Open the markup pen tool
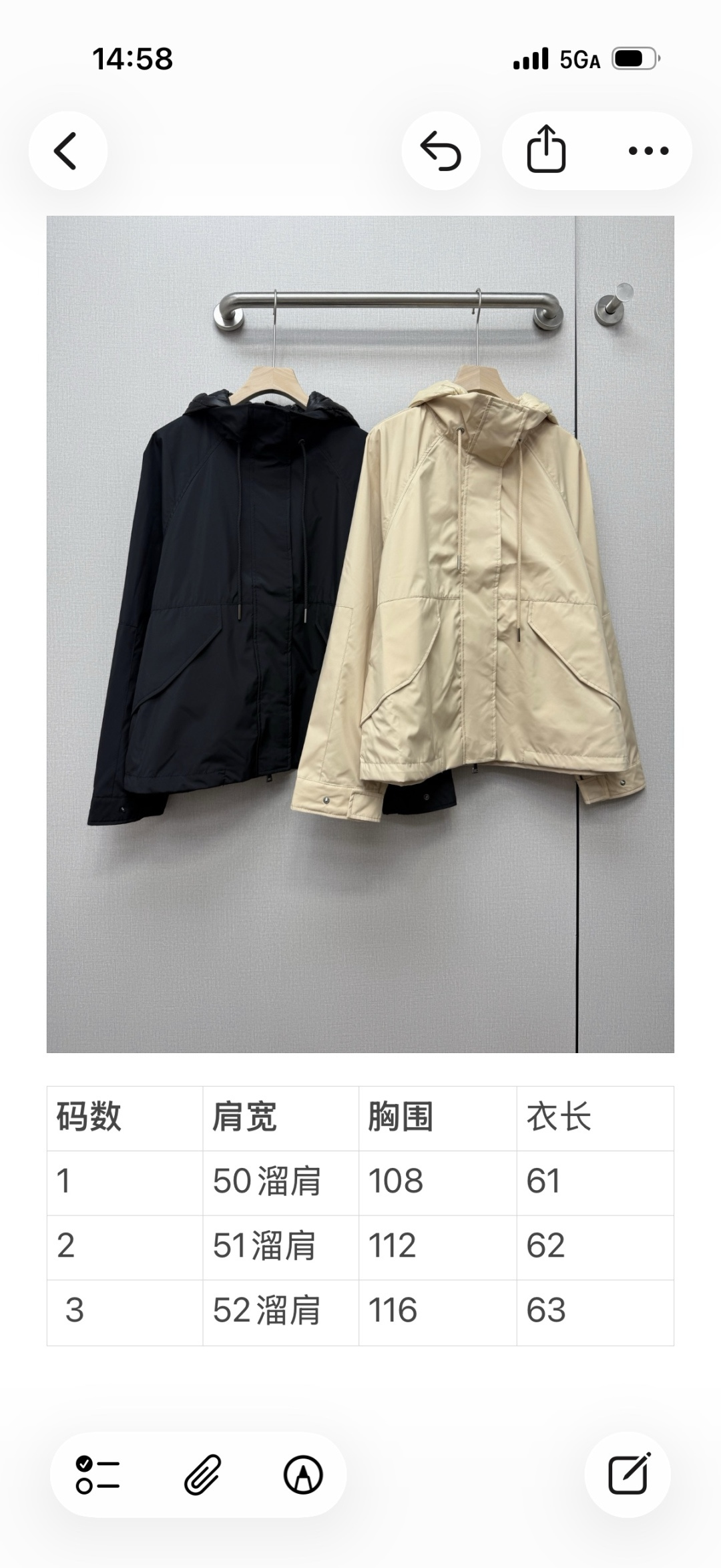721x1568 pixels. coord(304,1475)
